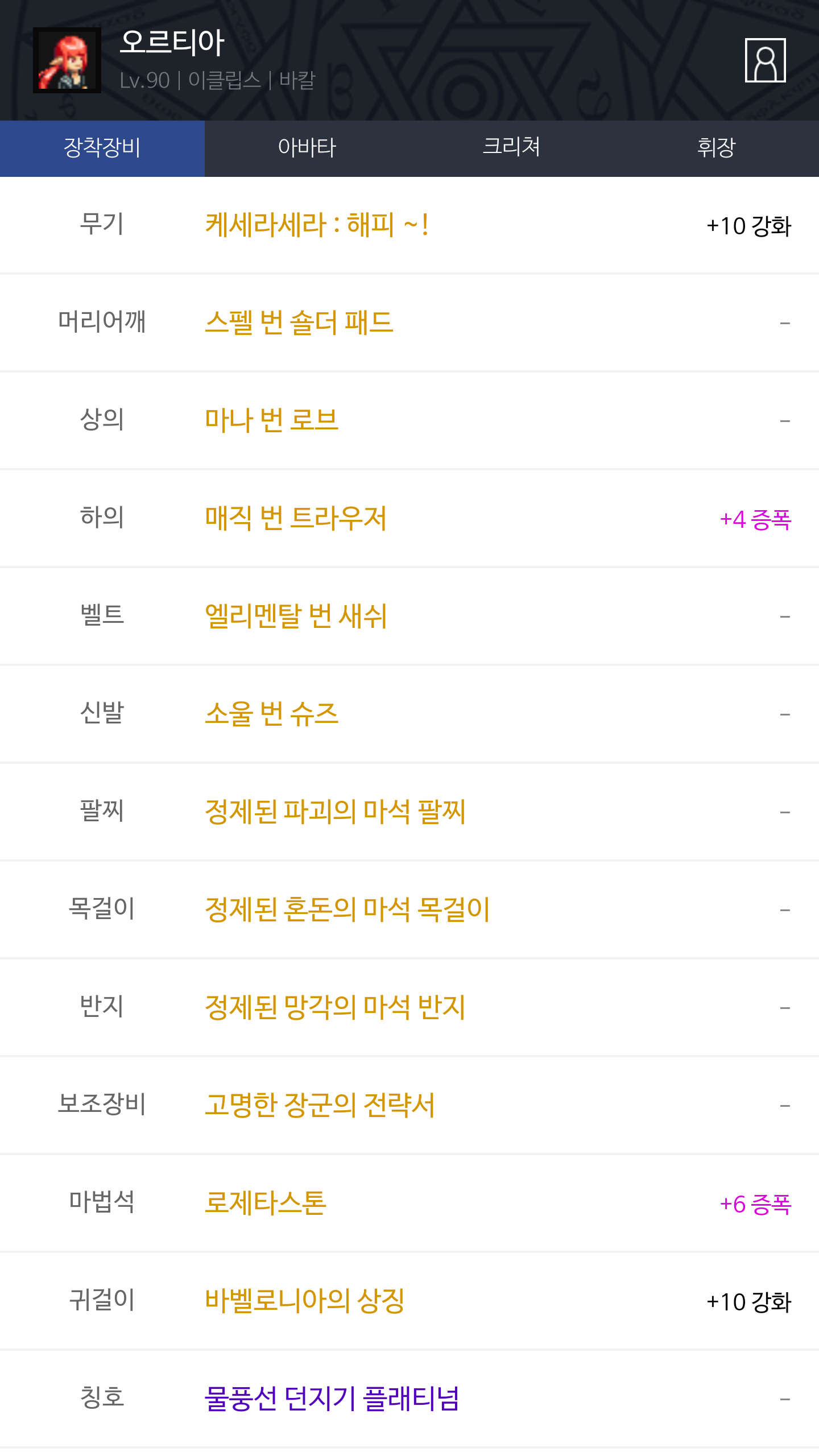The width and height of the screenshot is (819, 1456).
Task: Open 정제된 파괴의 마석 팔찌
Action: click(335, 812)
